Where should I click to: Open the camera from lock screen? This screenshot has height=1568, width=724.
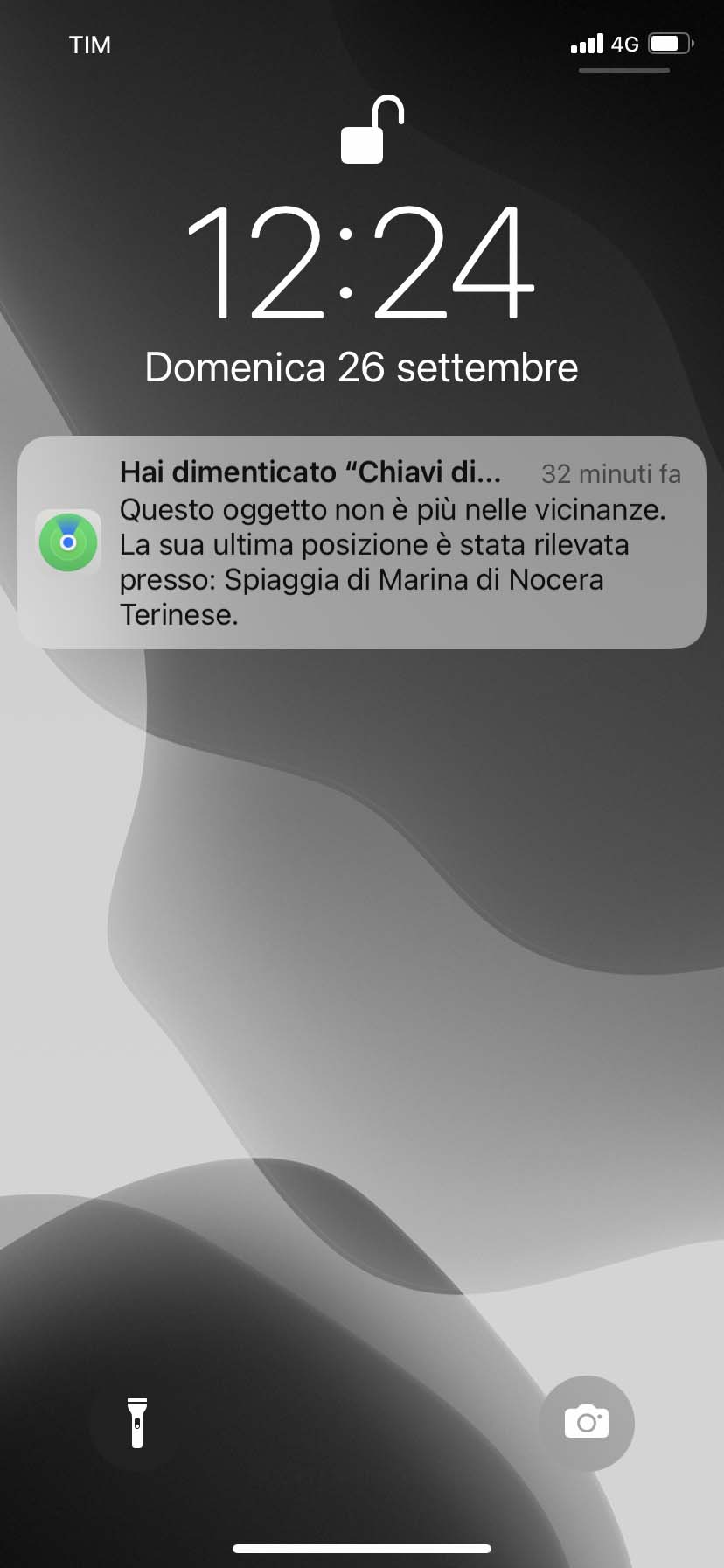587,1423
